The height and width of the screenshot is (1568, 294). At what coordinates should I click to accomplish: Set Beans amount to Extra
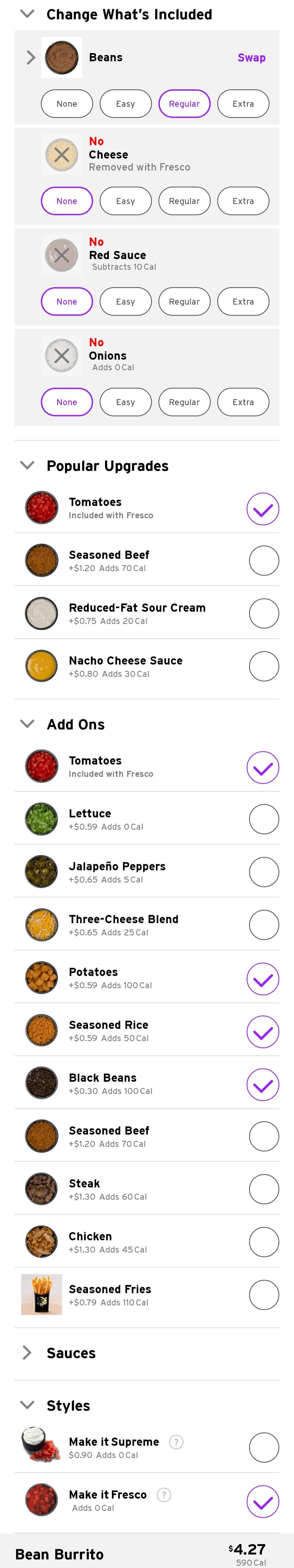coord(243,104)
